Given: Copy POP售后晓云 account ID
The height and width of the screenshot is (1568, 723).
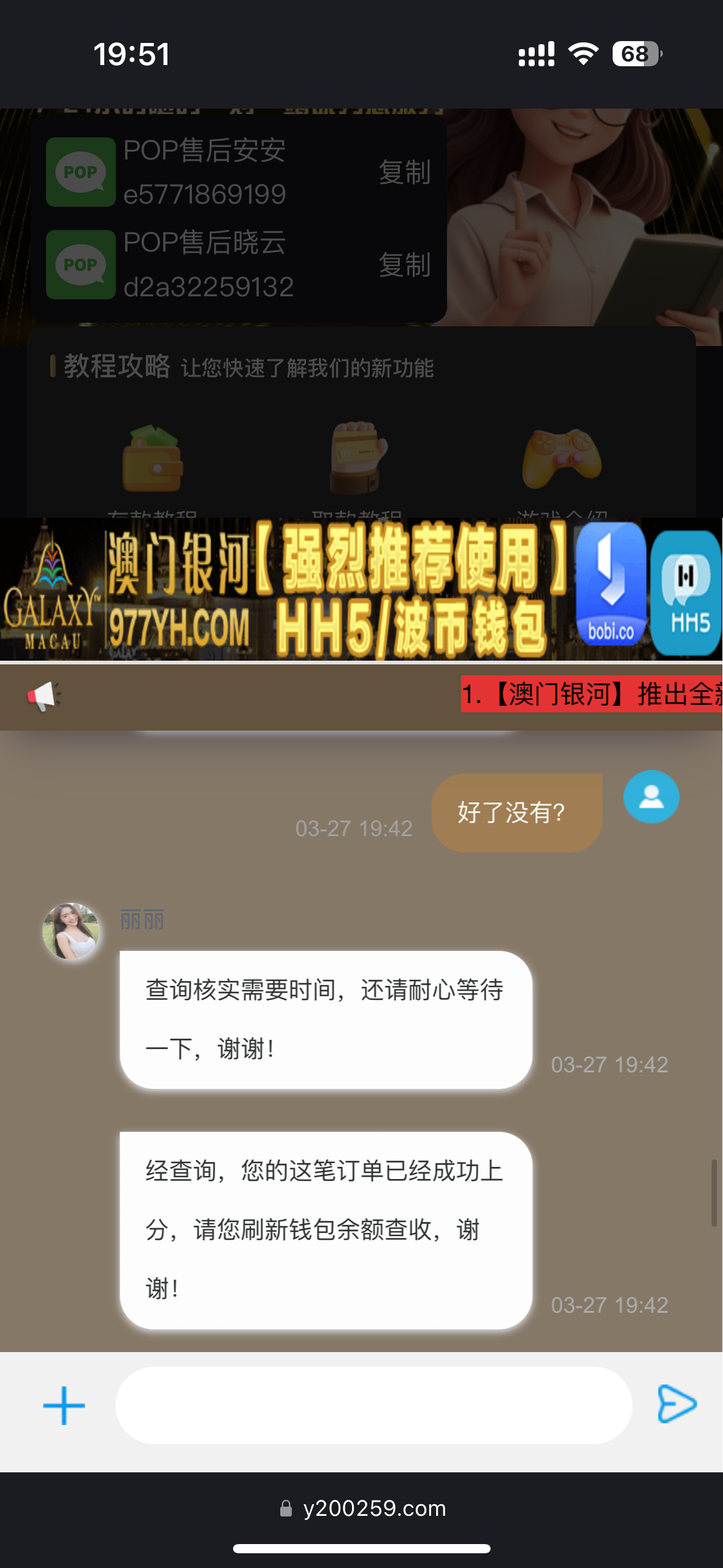Looking at the screenshot, I should point(404,265).
